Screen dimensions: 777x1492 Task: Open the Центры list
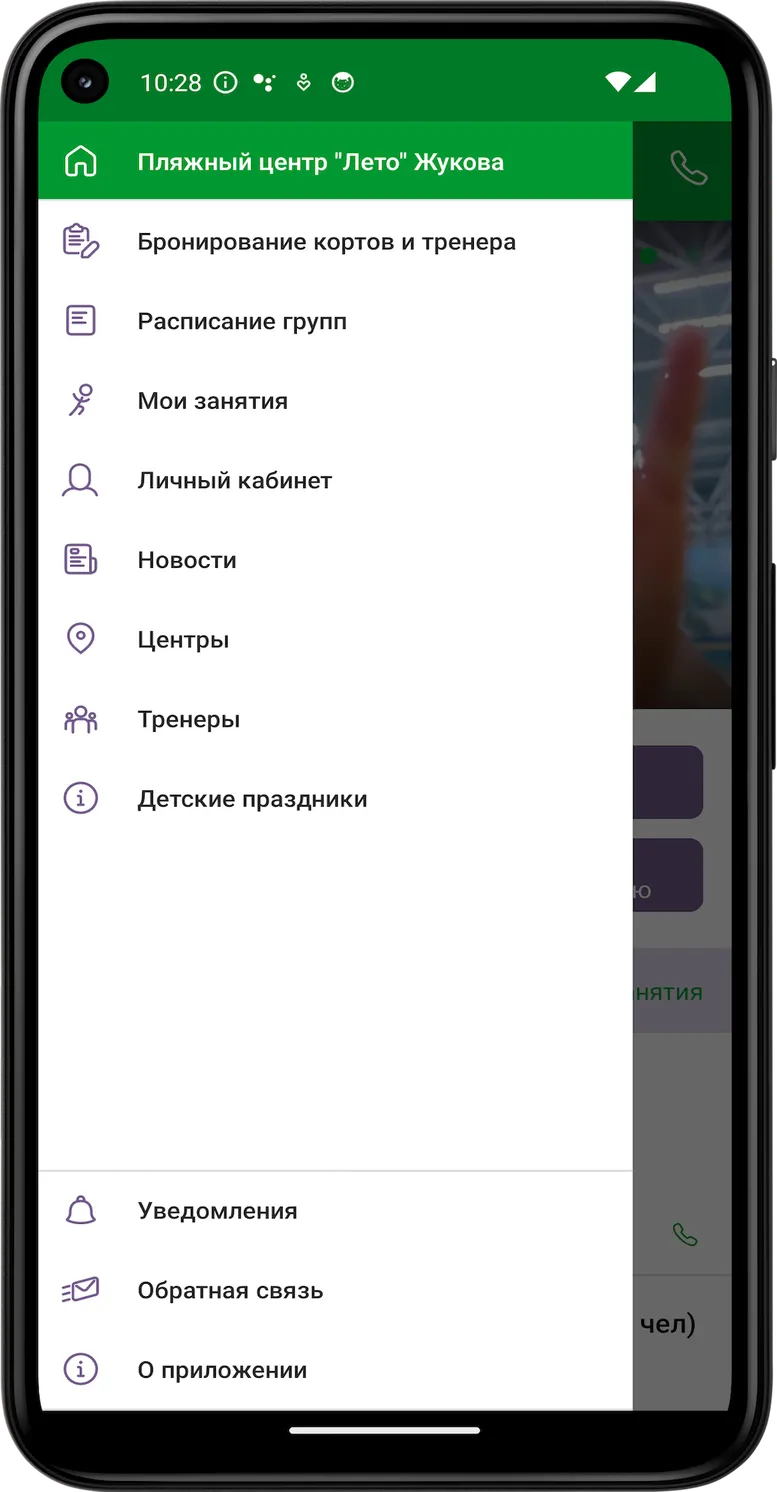click(x=335, y=640)
